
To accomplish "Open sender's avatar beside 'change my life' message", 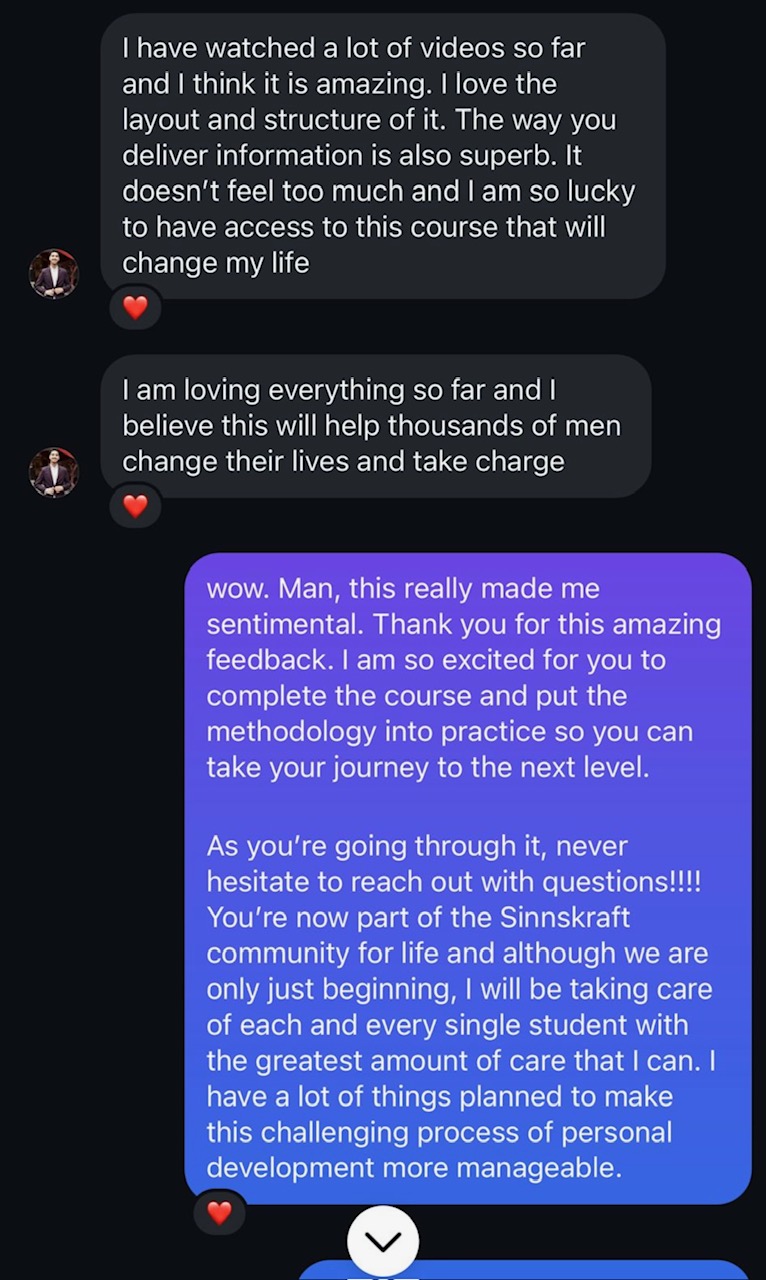I will [54, 273].
